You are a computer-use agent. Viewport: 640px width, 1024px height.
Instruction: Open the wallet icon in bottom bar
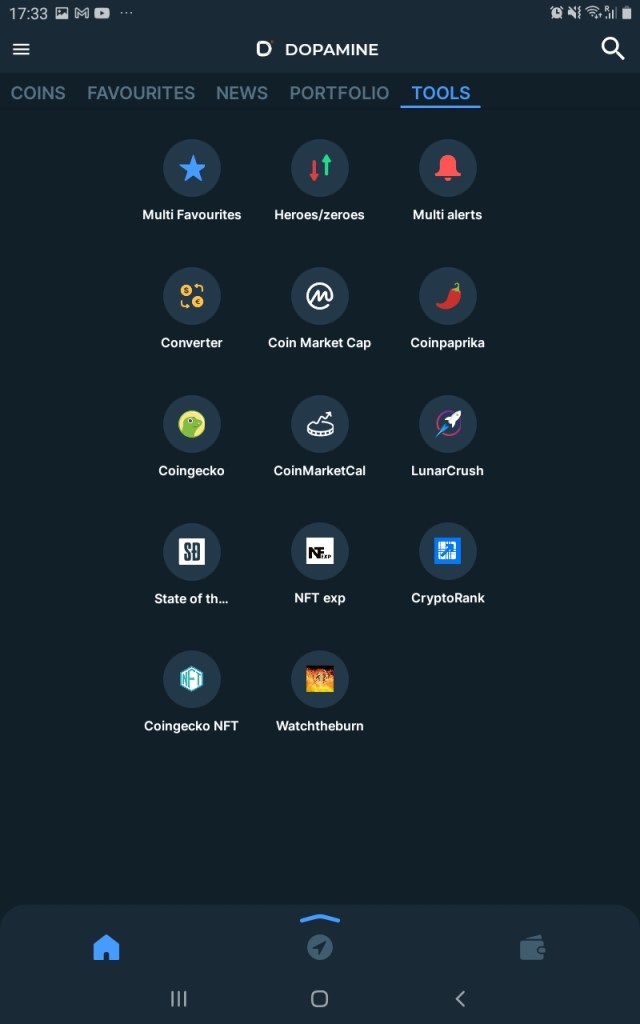pos(532,947)
